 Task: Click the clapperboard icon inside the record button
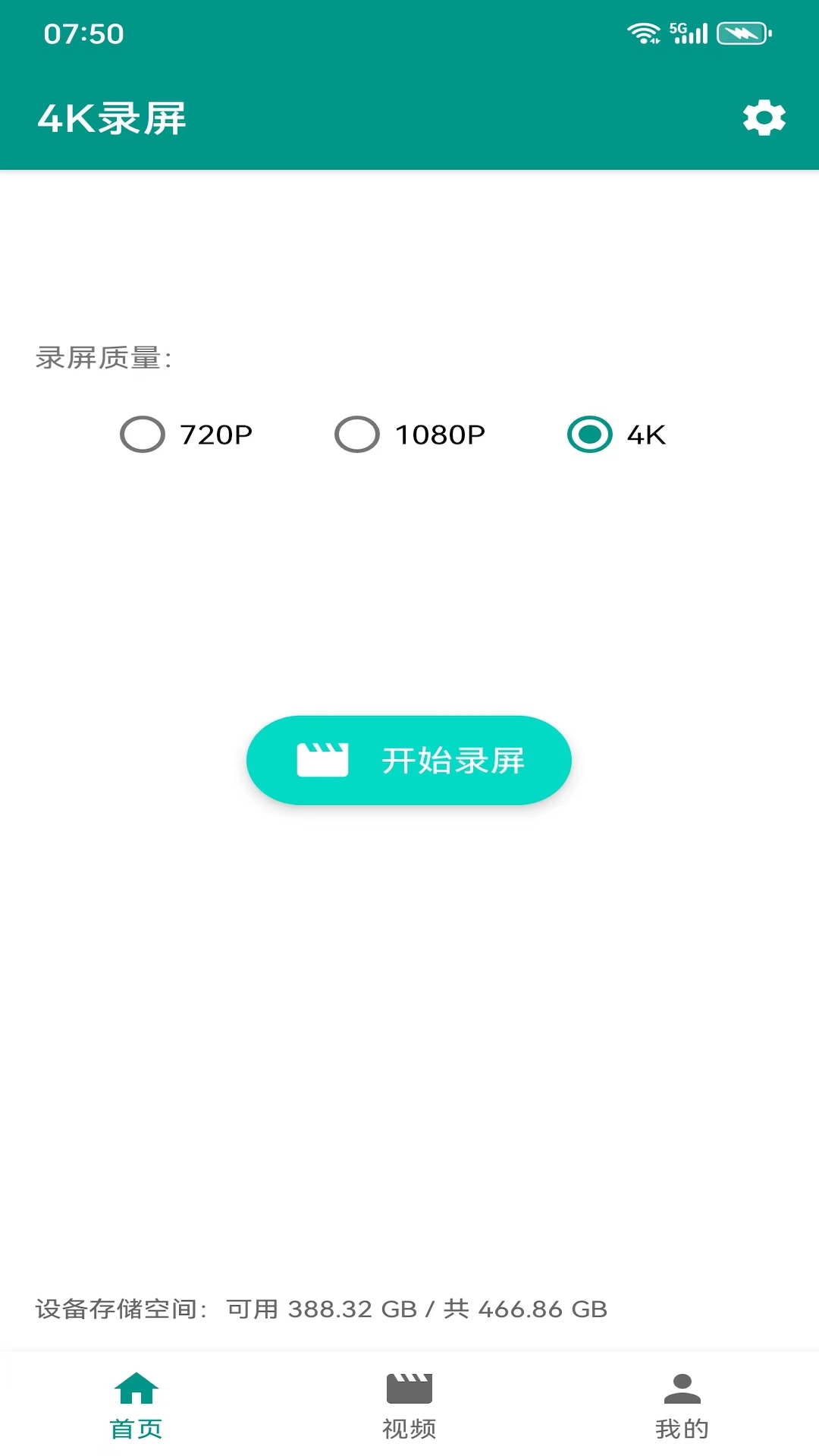coord(325,760)
